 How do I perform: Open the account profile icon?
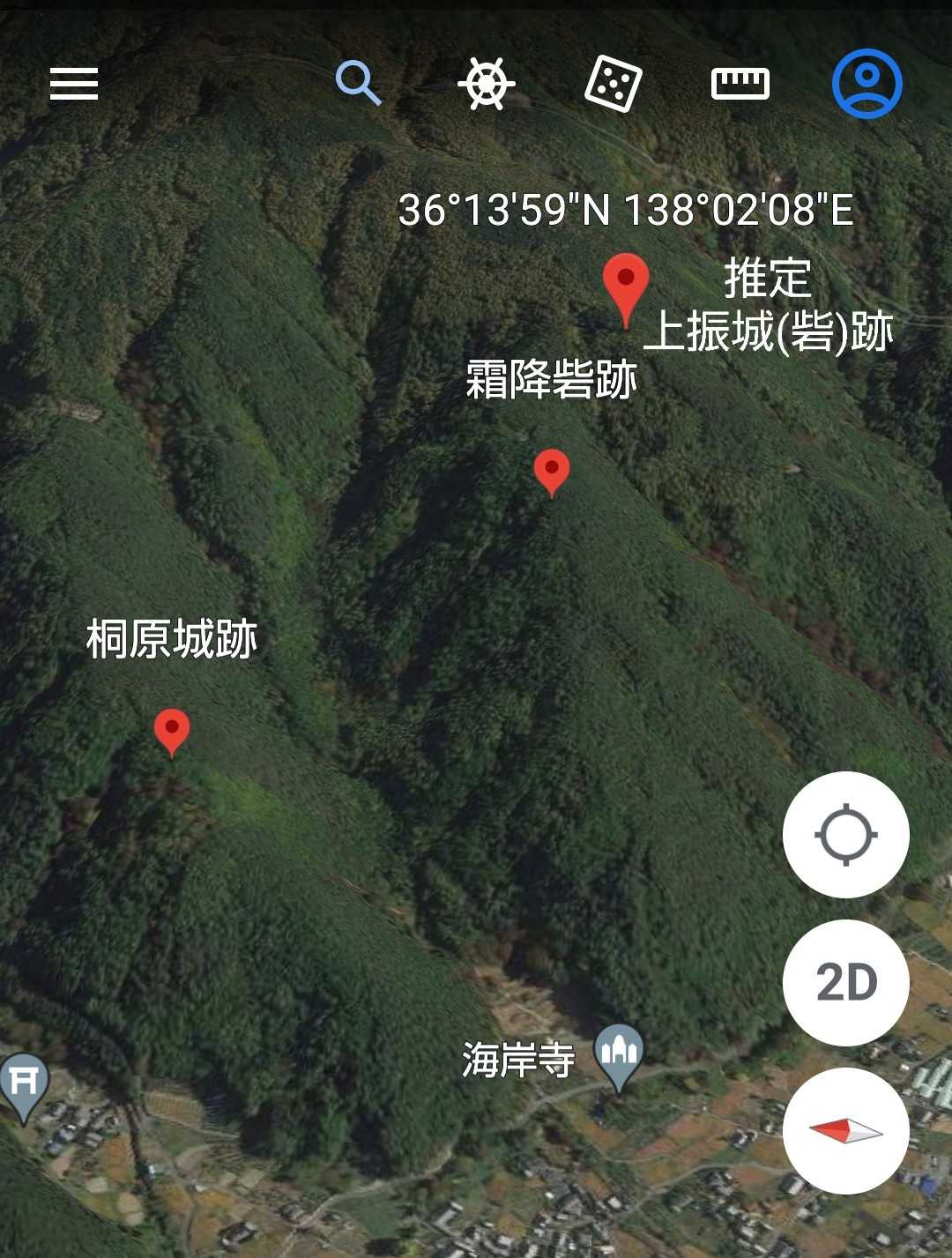coord(867,84)
